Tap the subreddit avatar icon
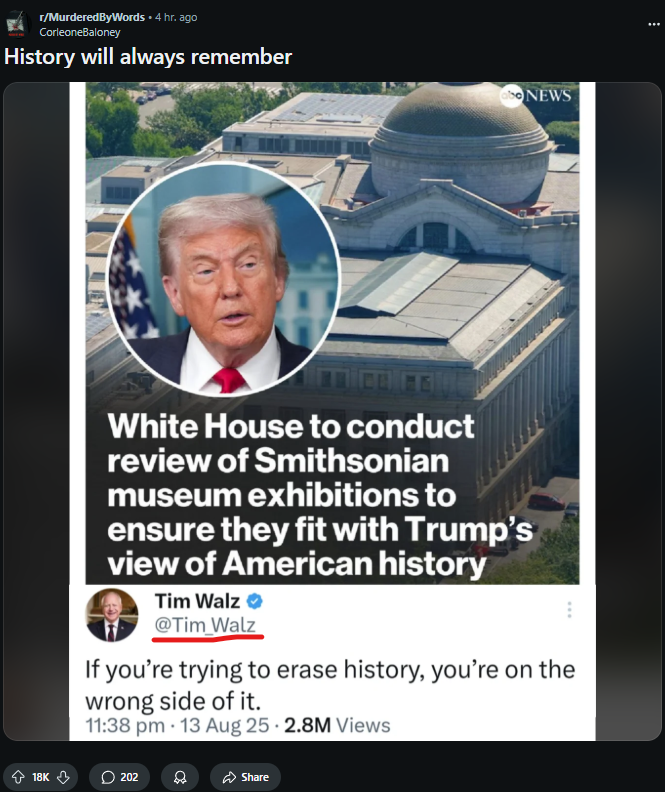 [17, 24]
